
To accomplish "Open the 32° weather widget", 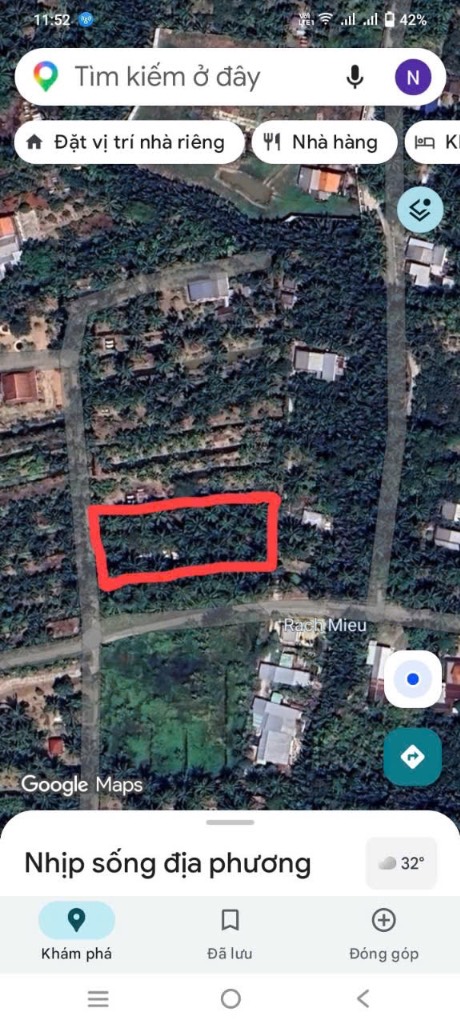I will click(401, 863).
